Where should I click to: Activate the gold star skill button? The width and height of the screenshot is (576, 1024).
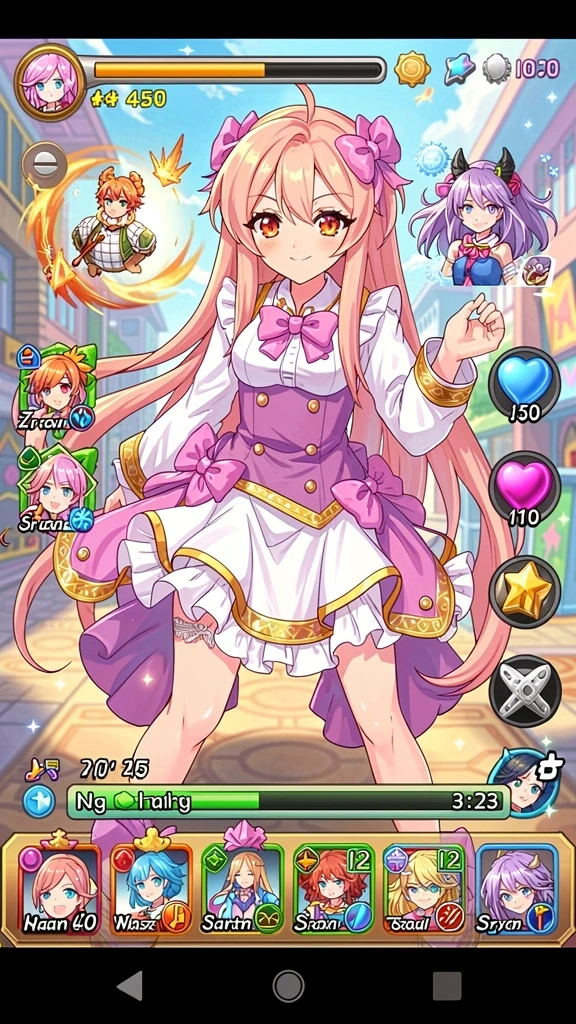524,592
